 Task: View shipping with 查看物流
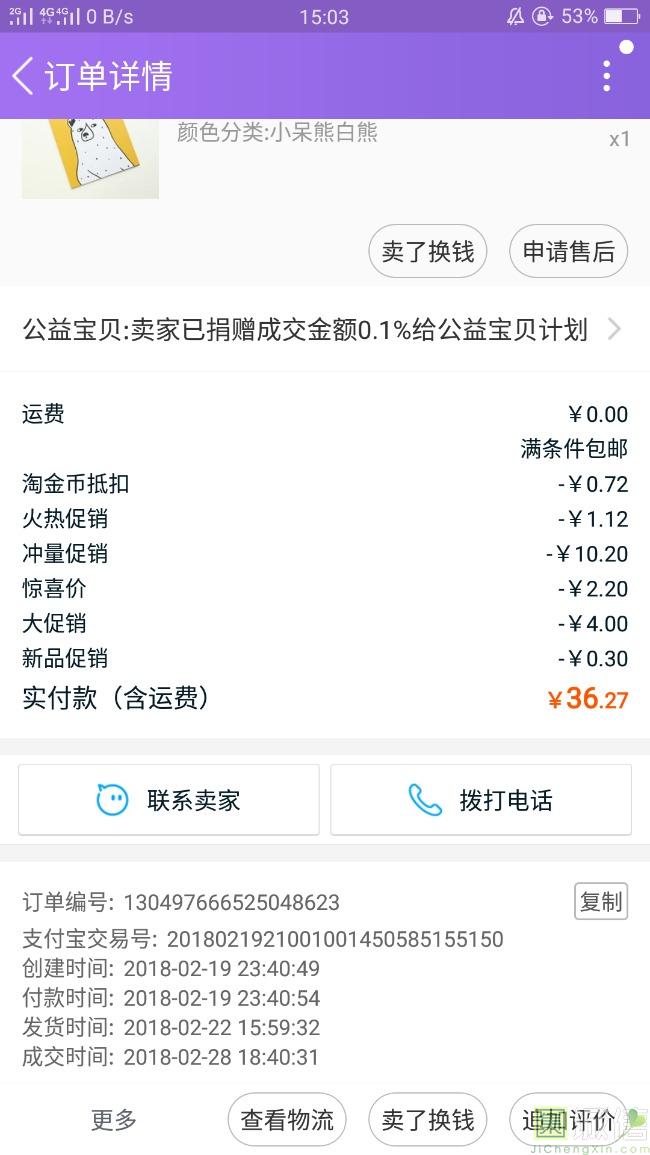point(287,1120)
